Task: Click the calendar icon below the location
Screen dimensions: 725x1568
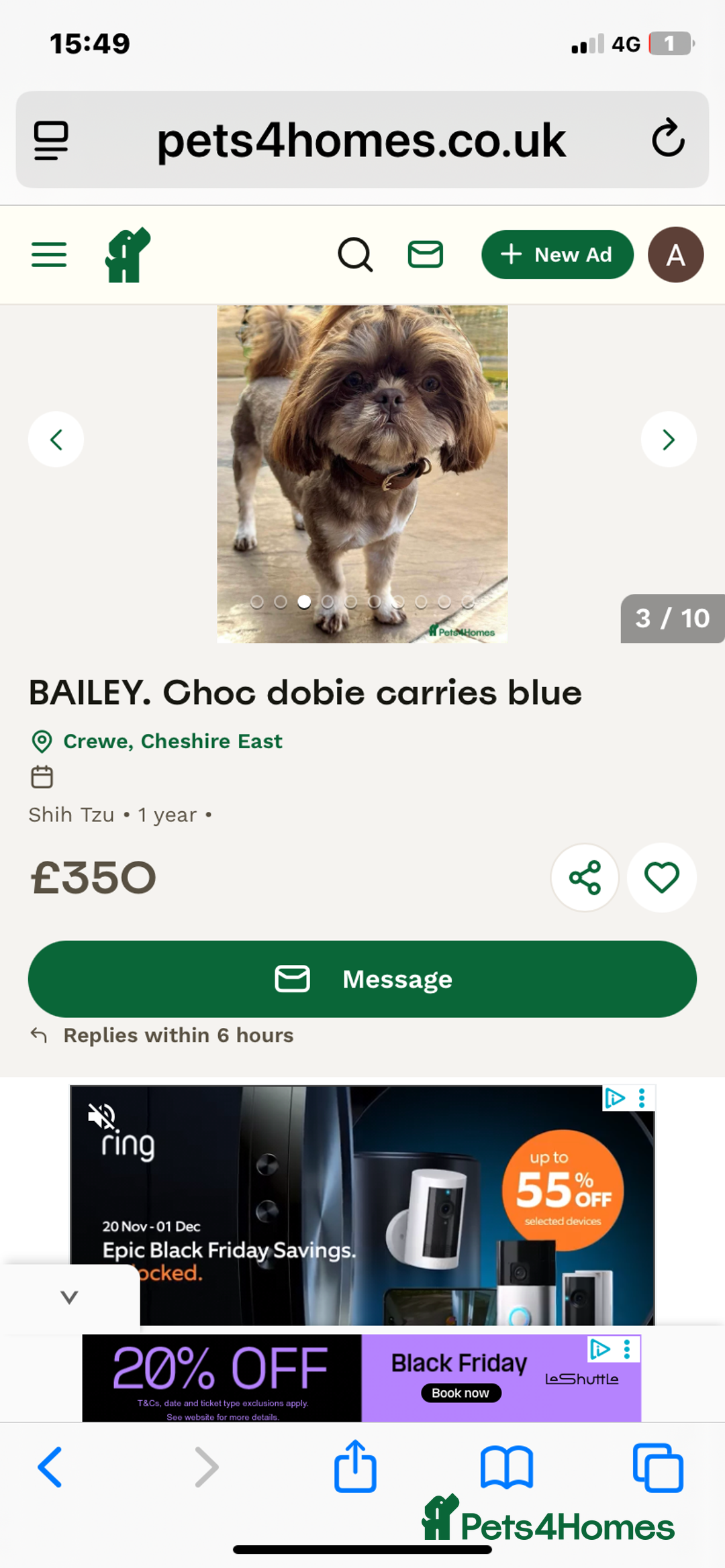Action: point(42,776)
